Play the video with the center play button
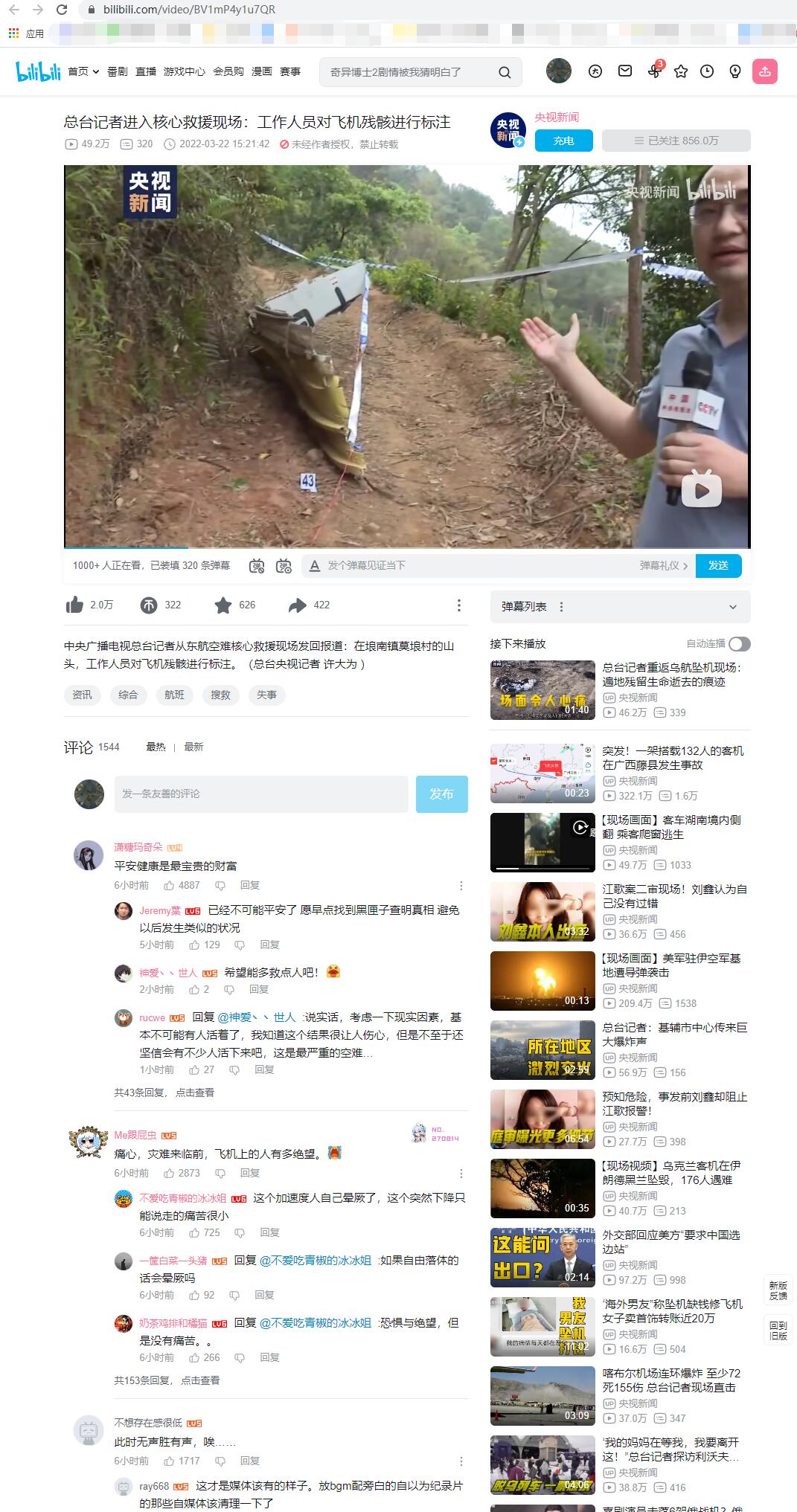 pyautogui.click(x=701, y=489)
